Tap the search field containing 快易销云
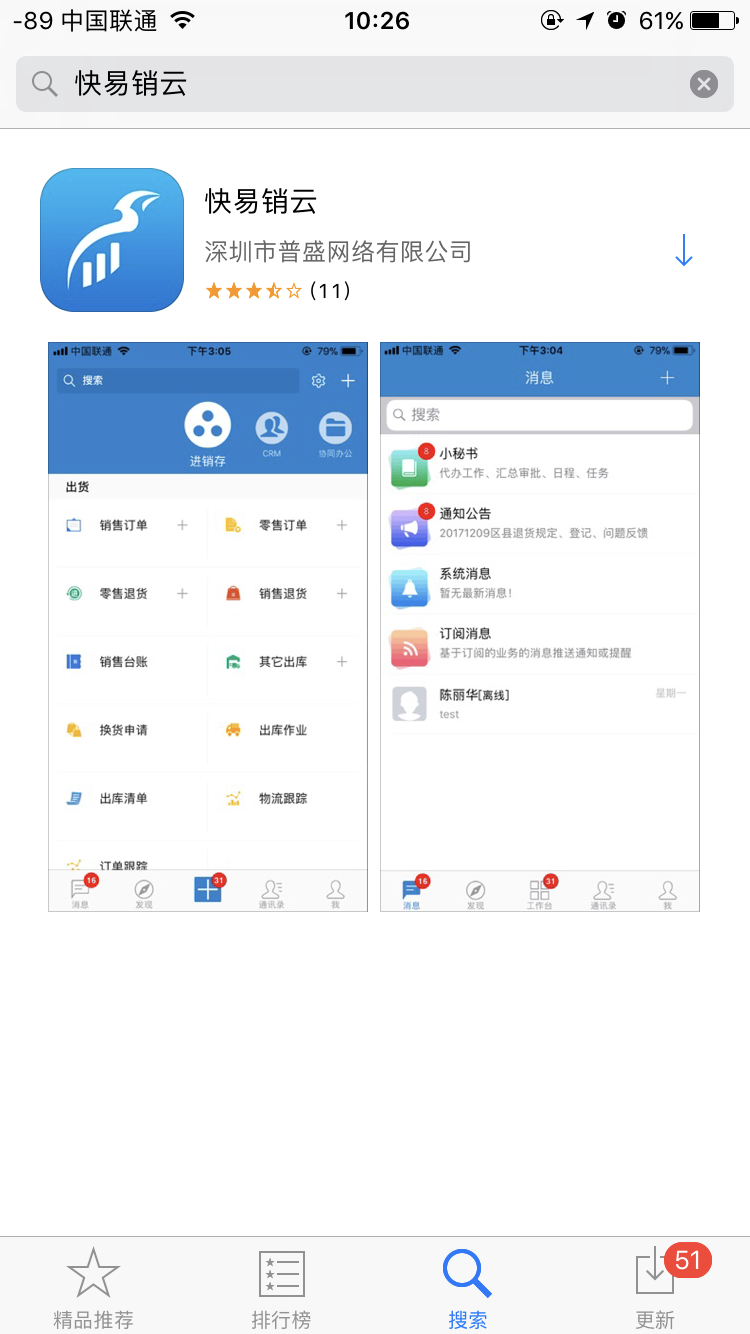 tap(360, 84)
